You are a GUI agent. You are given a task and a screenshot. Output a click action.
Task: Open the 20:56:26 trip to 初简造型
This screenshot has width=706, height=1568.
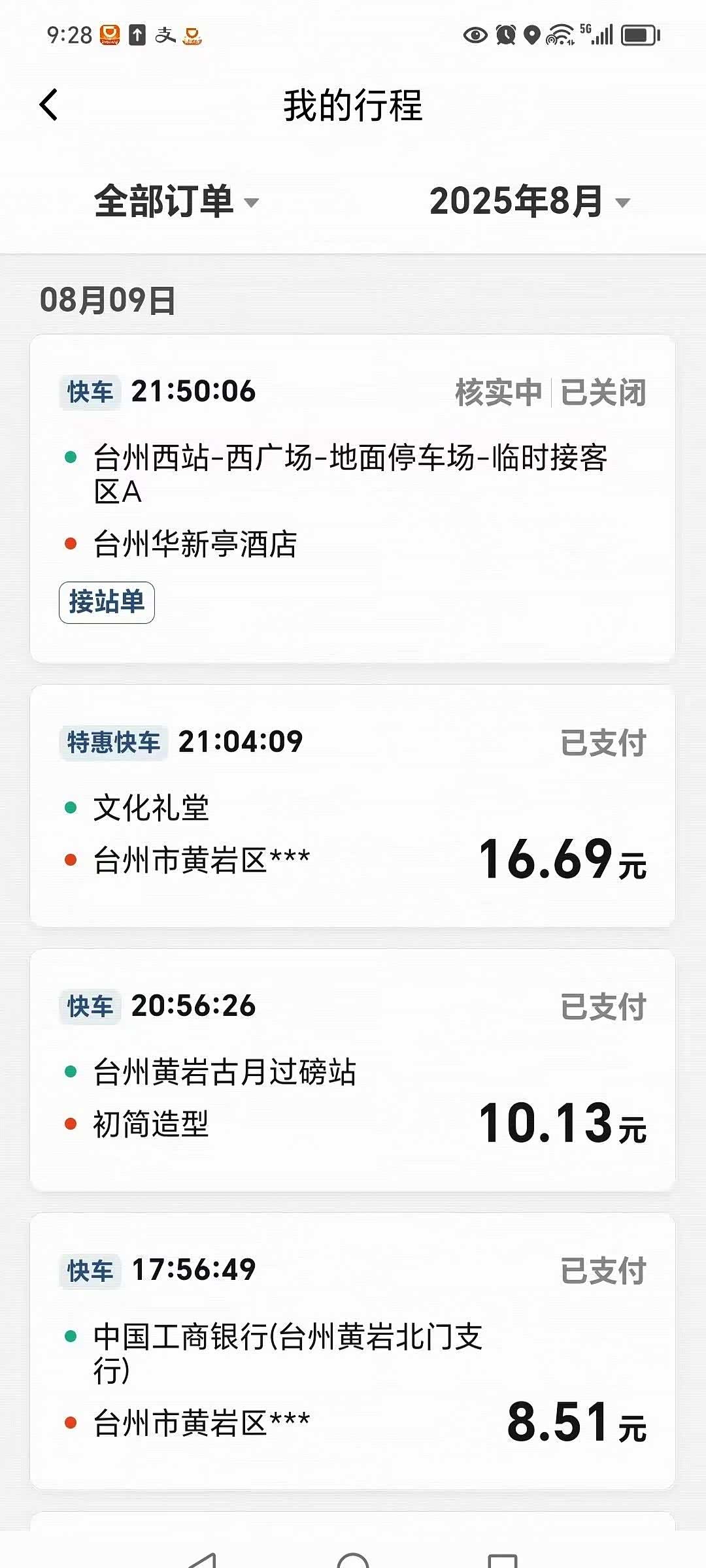352,1070
